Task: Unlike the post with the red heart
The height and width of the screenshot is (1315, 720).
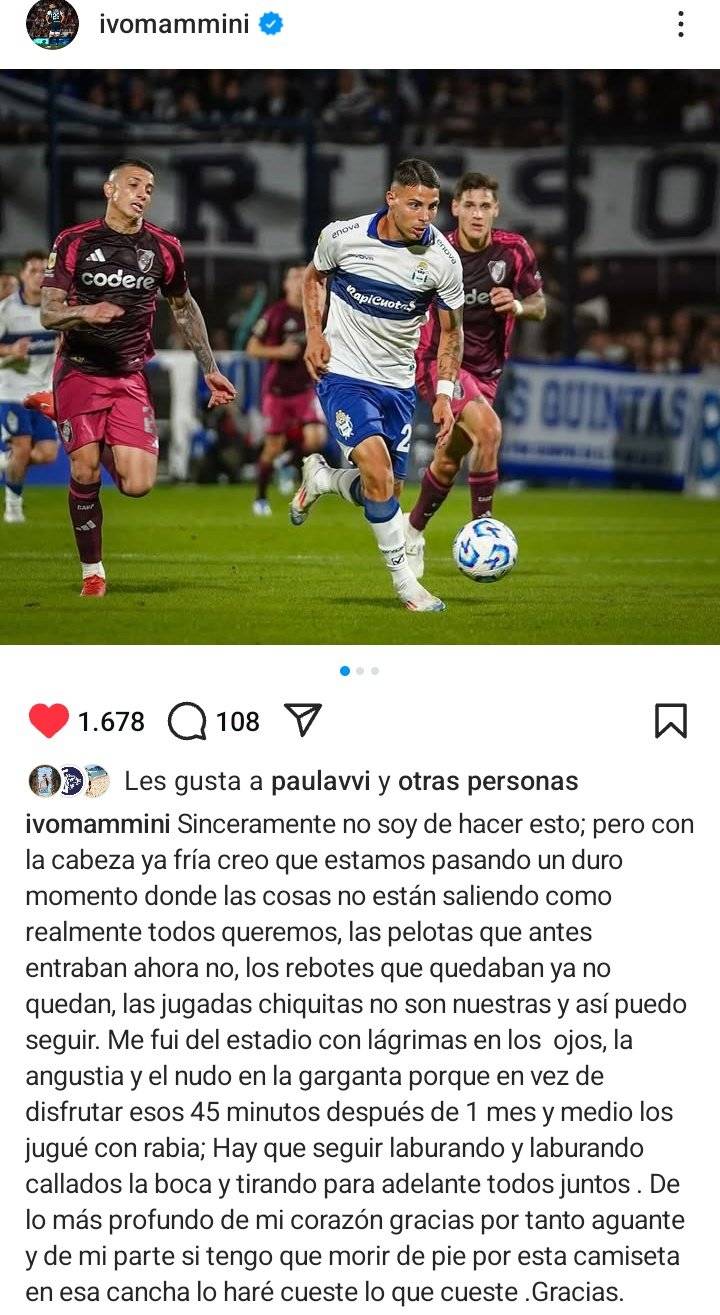Action: (x=49, y=721)
